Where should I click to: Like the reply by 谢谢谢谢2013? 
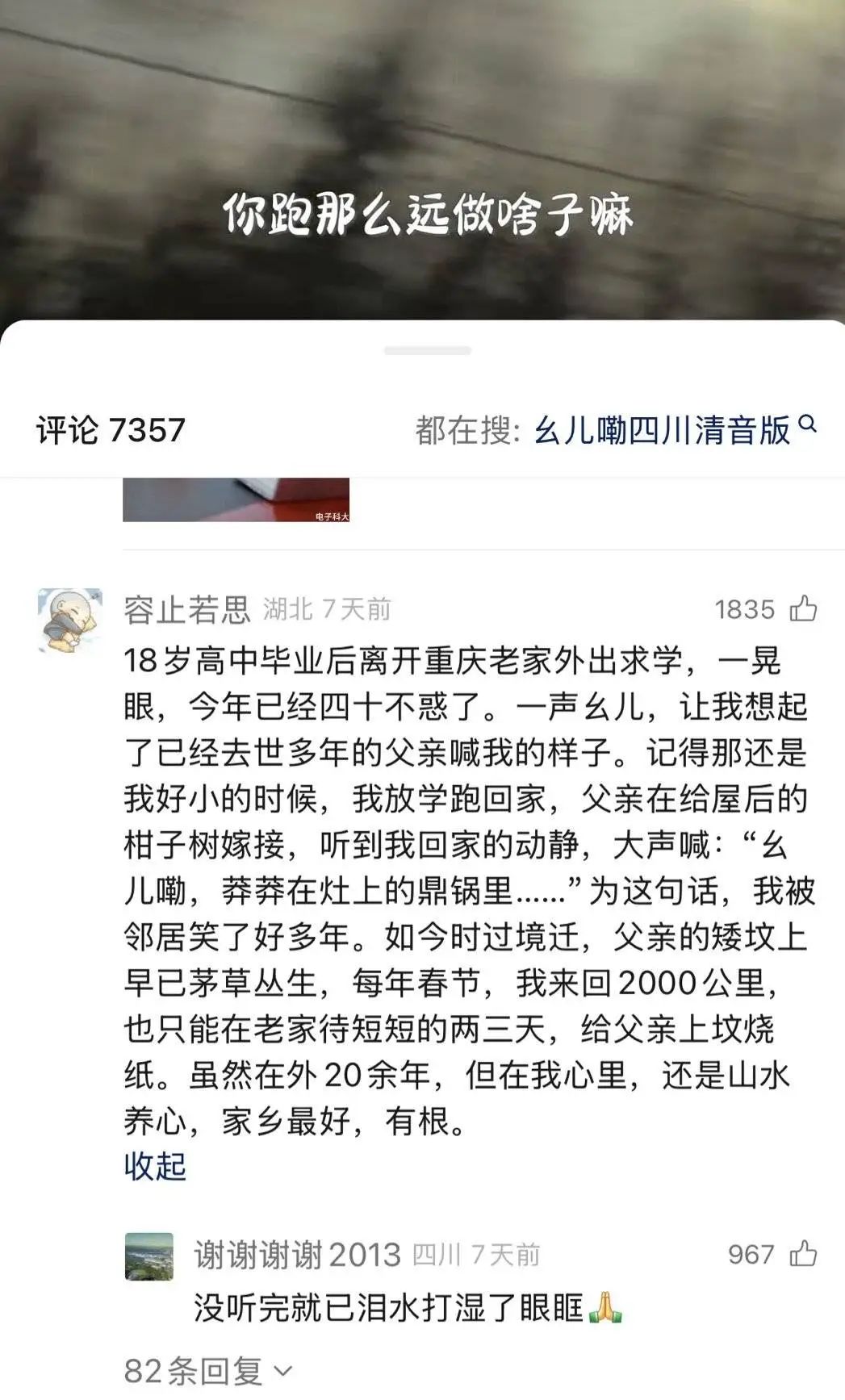803,1254
